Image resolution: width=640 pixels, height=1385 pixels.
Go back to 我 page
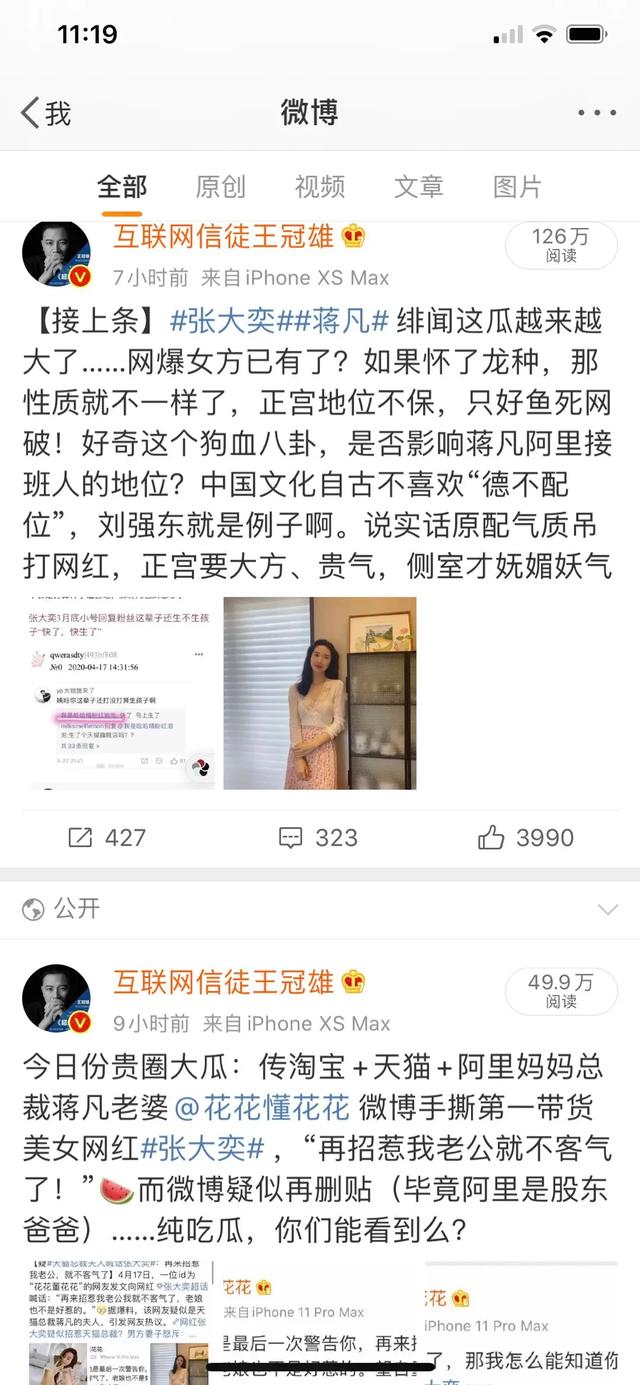[x=46, y=113]
